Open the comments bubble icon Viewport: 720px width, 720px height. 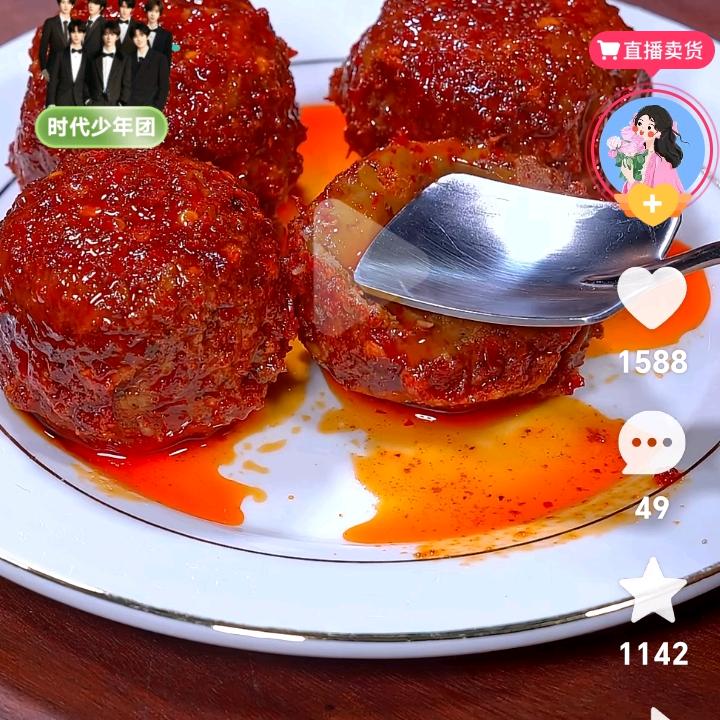(x=652, y=442)
